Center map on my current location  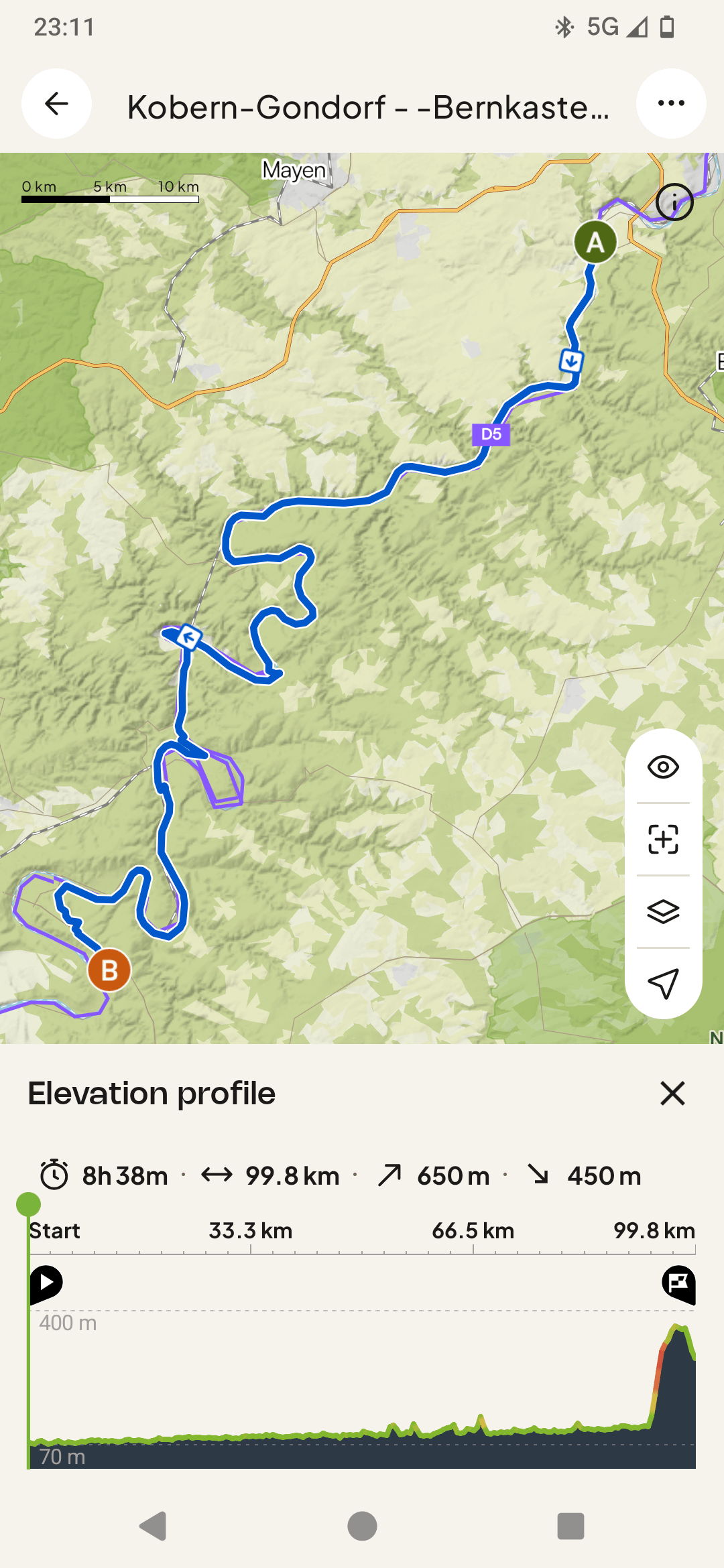point(663,983)
